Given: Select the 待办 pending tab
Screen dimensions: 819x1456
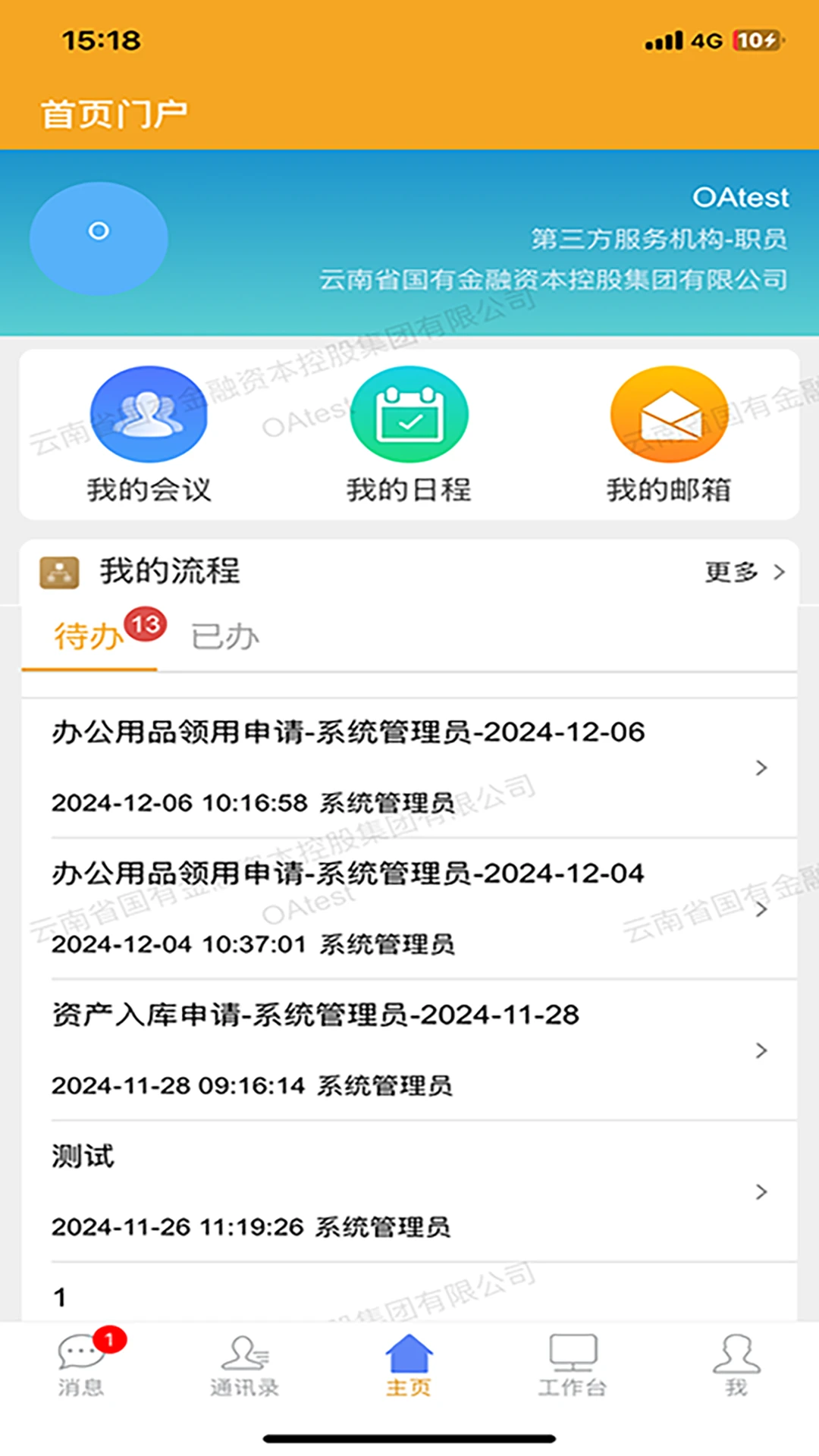Looking at the screenshot, I should (86, 635).
